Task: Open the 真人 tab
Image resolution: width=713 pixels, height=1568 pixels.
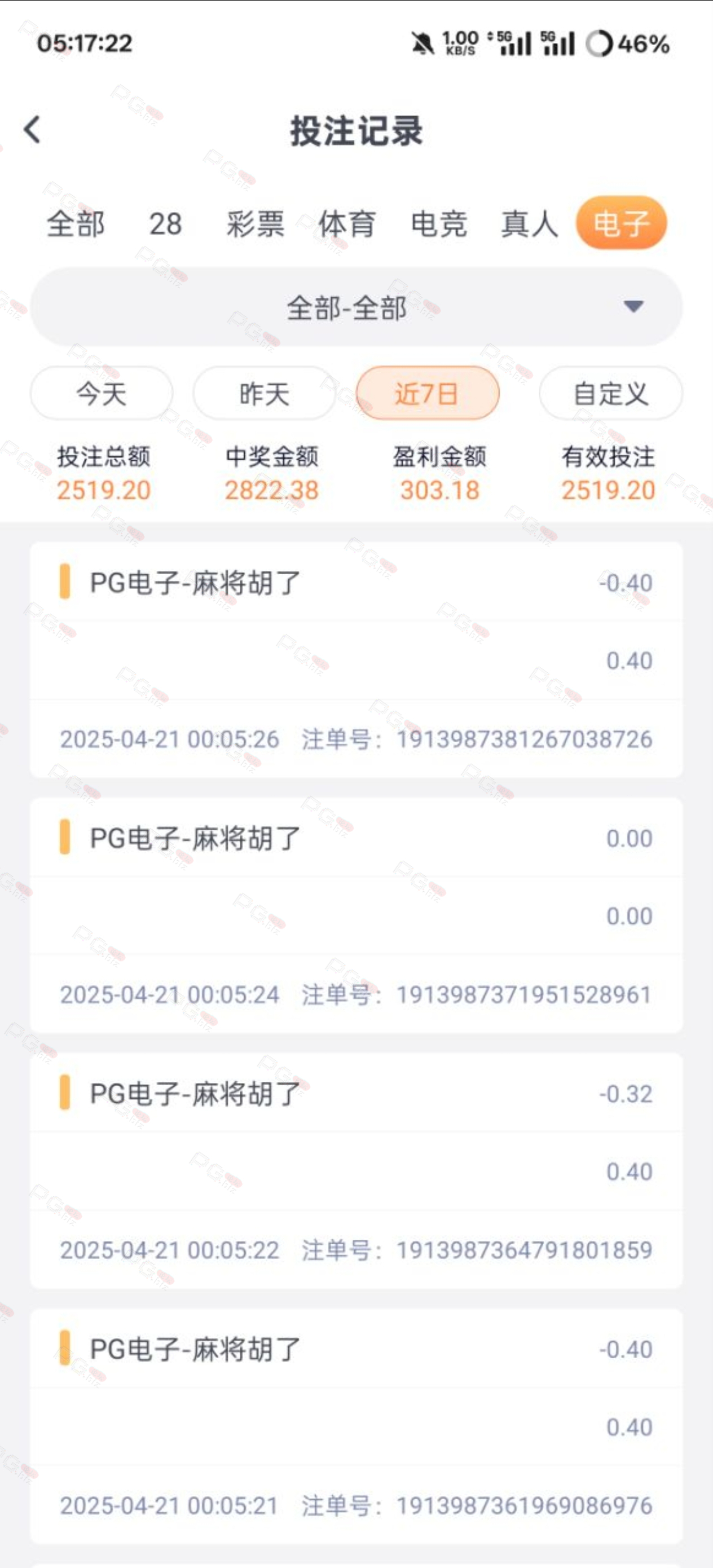Action: 529,223
